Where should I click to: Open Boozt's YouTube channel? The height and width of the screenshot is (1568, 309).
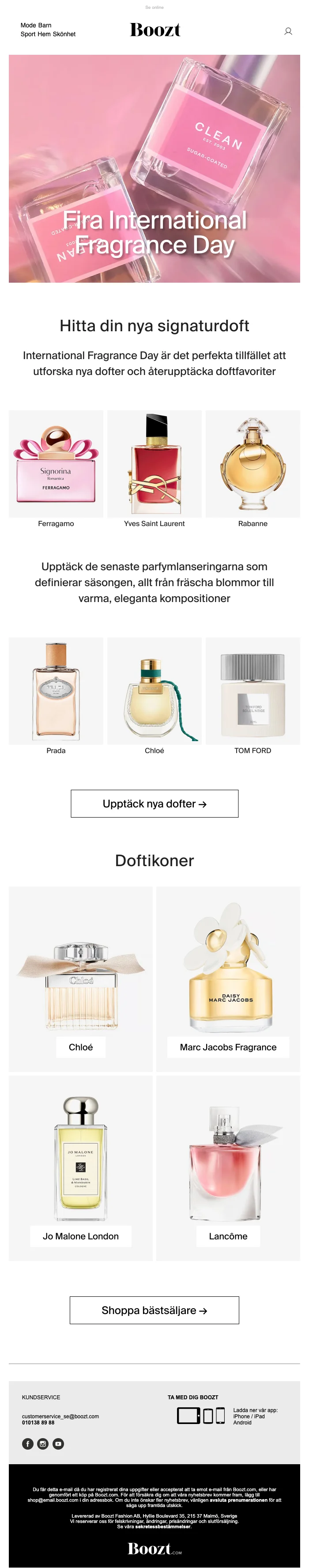[58, 1444]
